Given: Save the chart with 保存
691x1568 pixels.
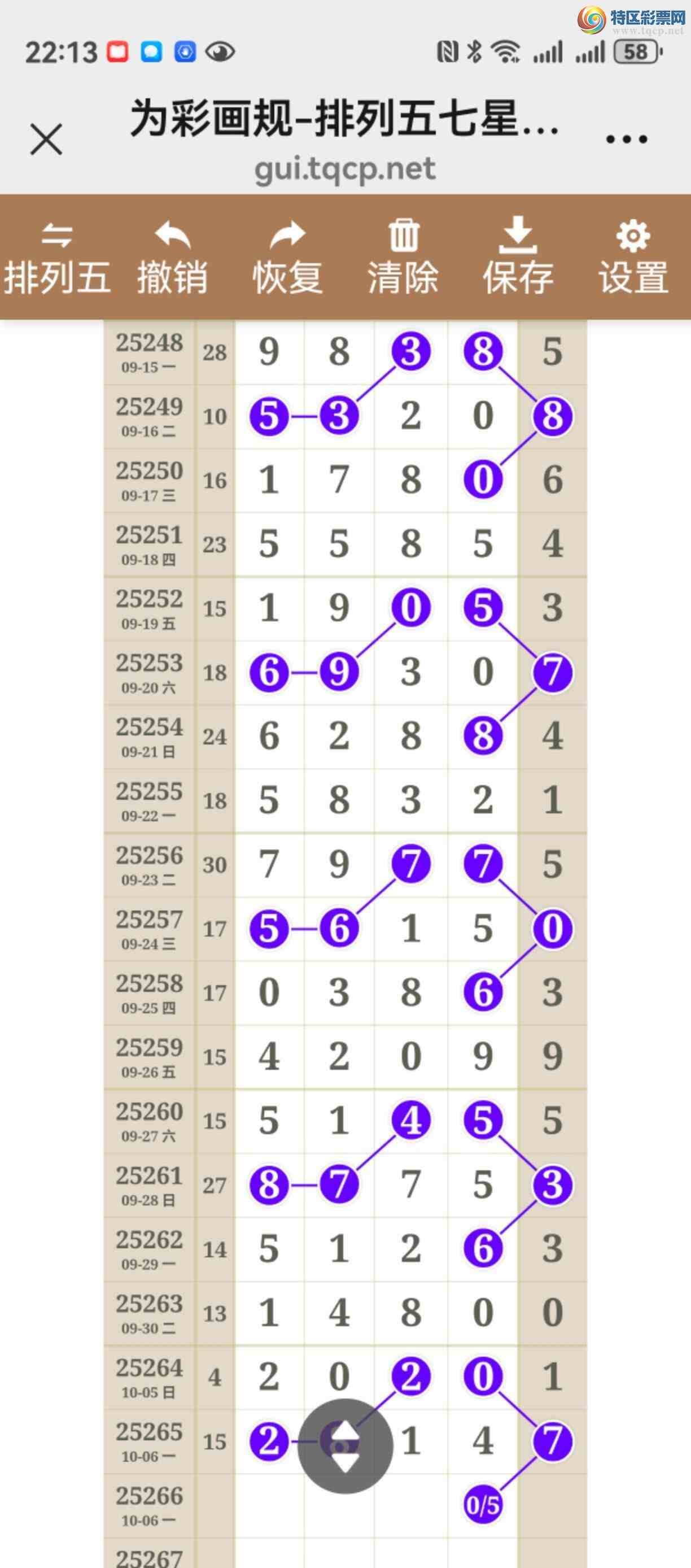Looking at the screenshot, I should 518,256.
